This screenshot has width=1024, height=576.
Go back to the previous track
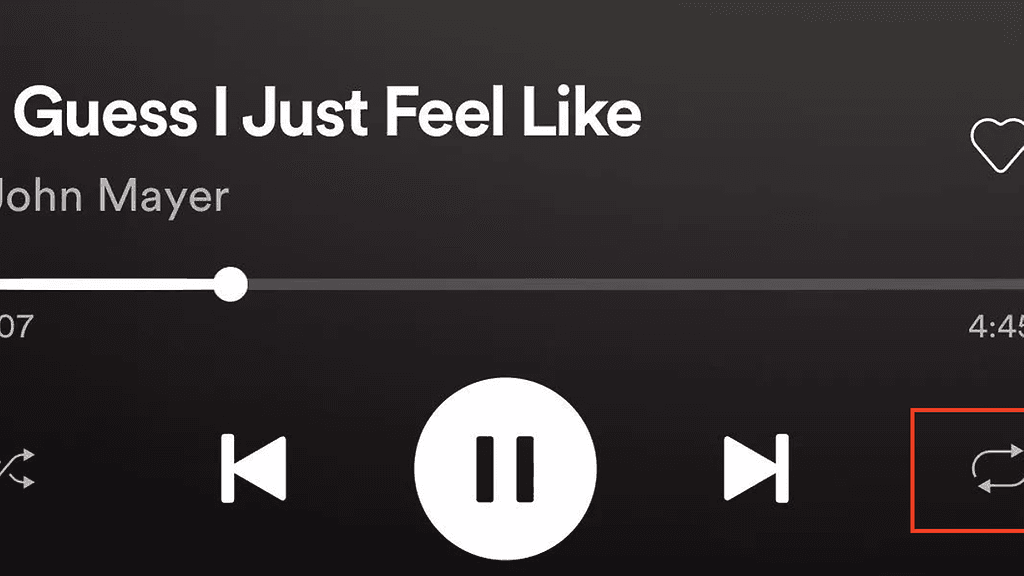tap(254, 467)
